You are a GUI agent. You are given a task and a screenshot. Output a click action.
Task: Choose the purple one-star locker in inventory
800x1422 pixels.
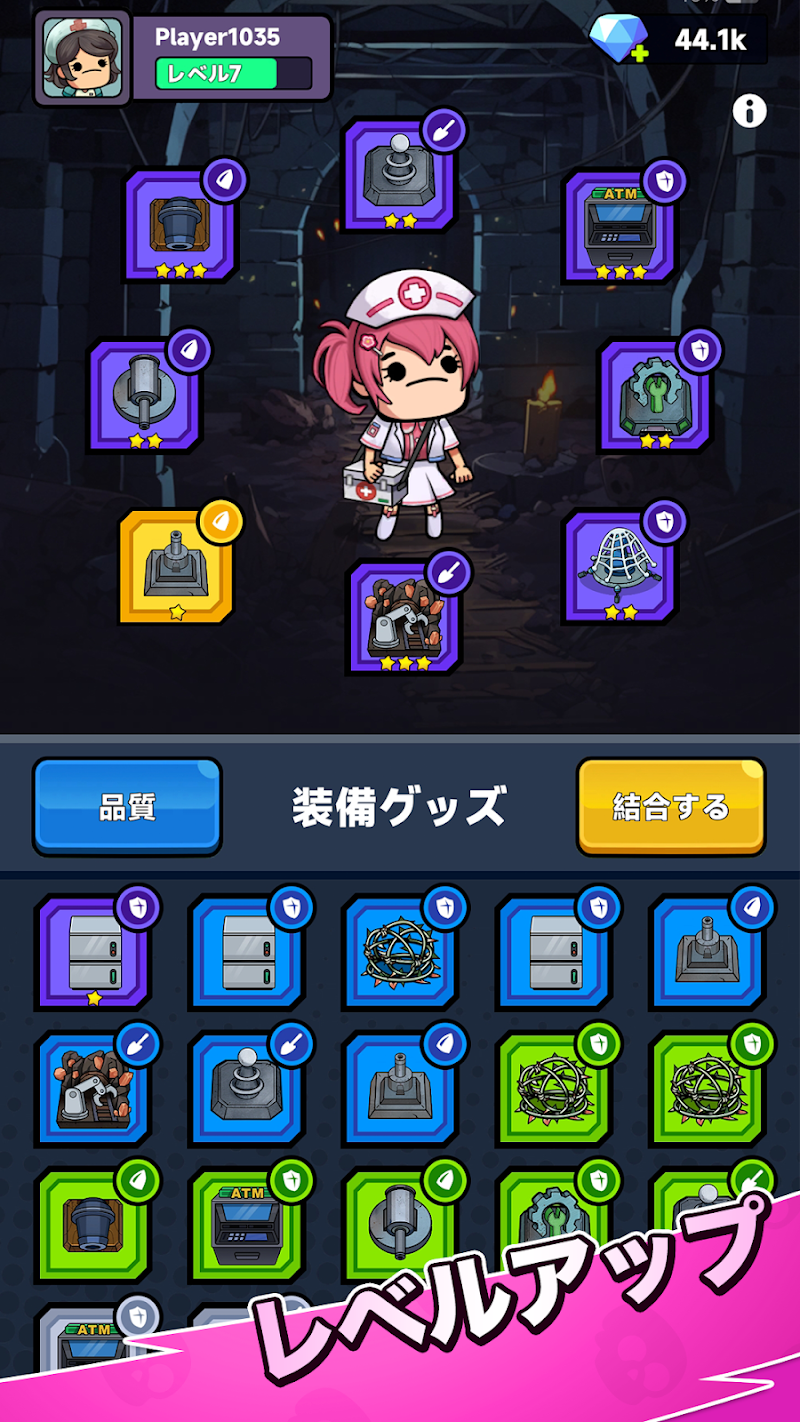click(93, 953)
